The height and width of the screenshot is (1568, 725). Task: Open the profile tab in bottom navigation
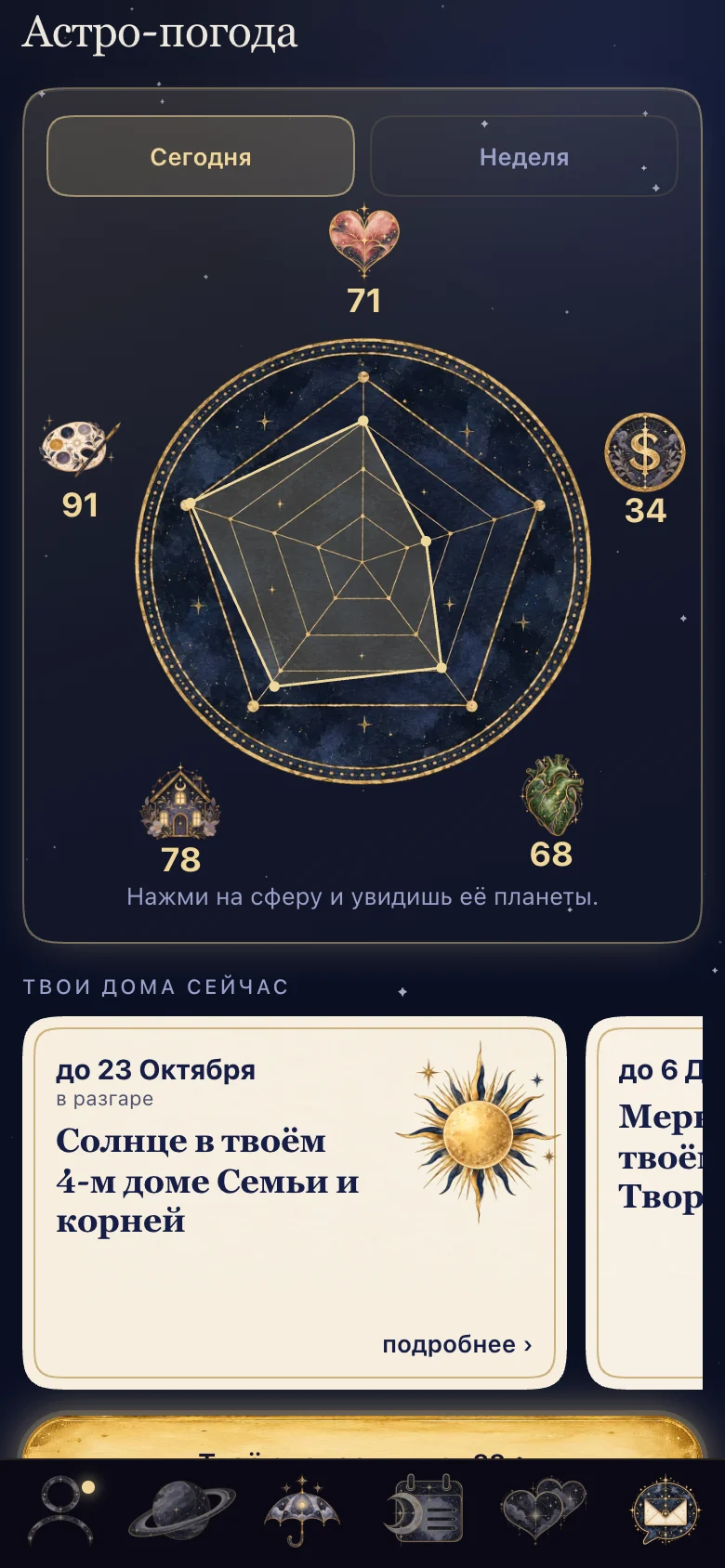point(61,1509)
